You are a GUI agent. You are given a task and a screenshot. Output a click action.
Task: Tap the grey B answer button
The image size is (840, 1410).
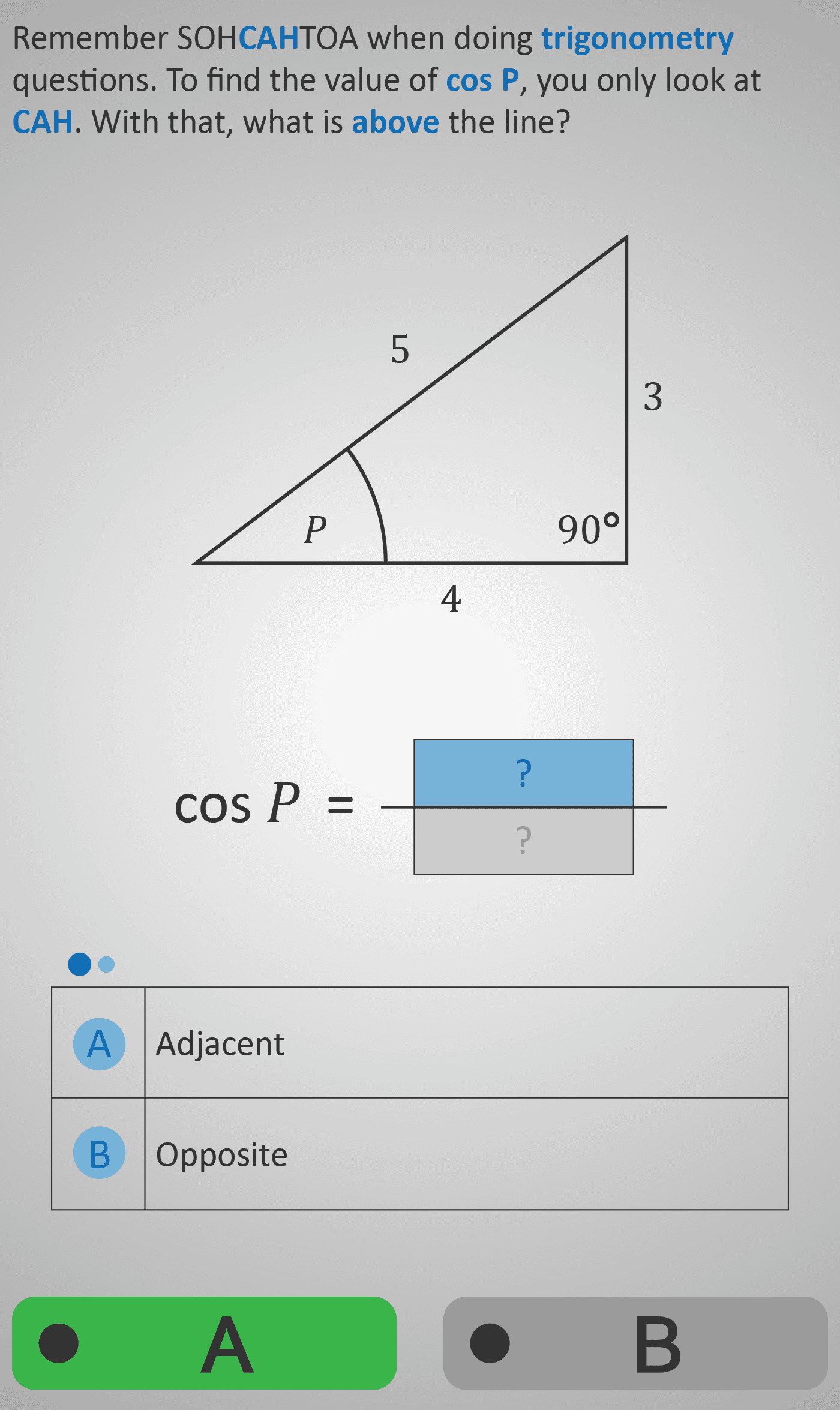coord(635,1343)
